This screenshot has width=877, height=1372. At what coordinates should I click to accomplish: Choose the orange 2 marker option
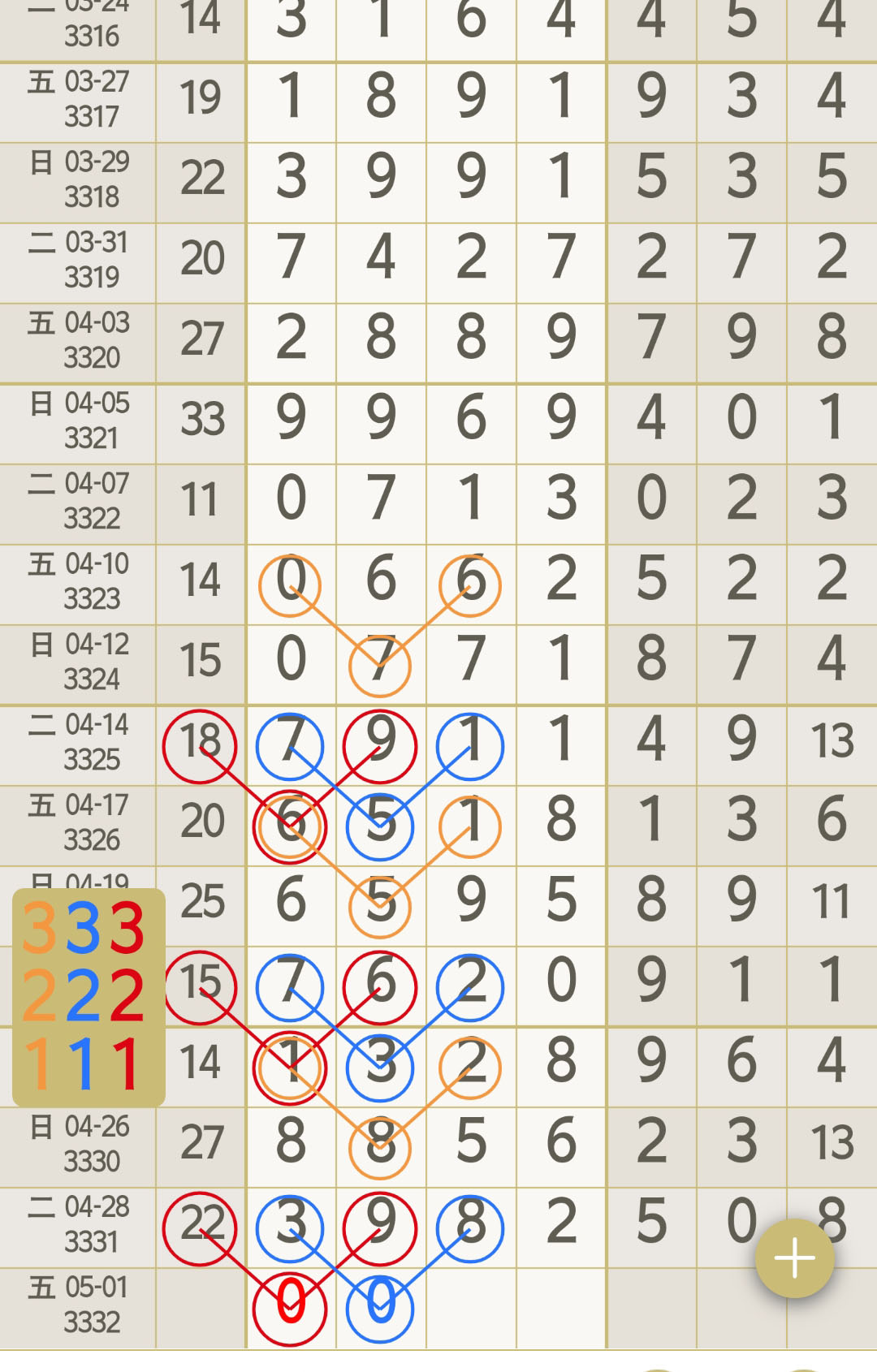41,996
